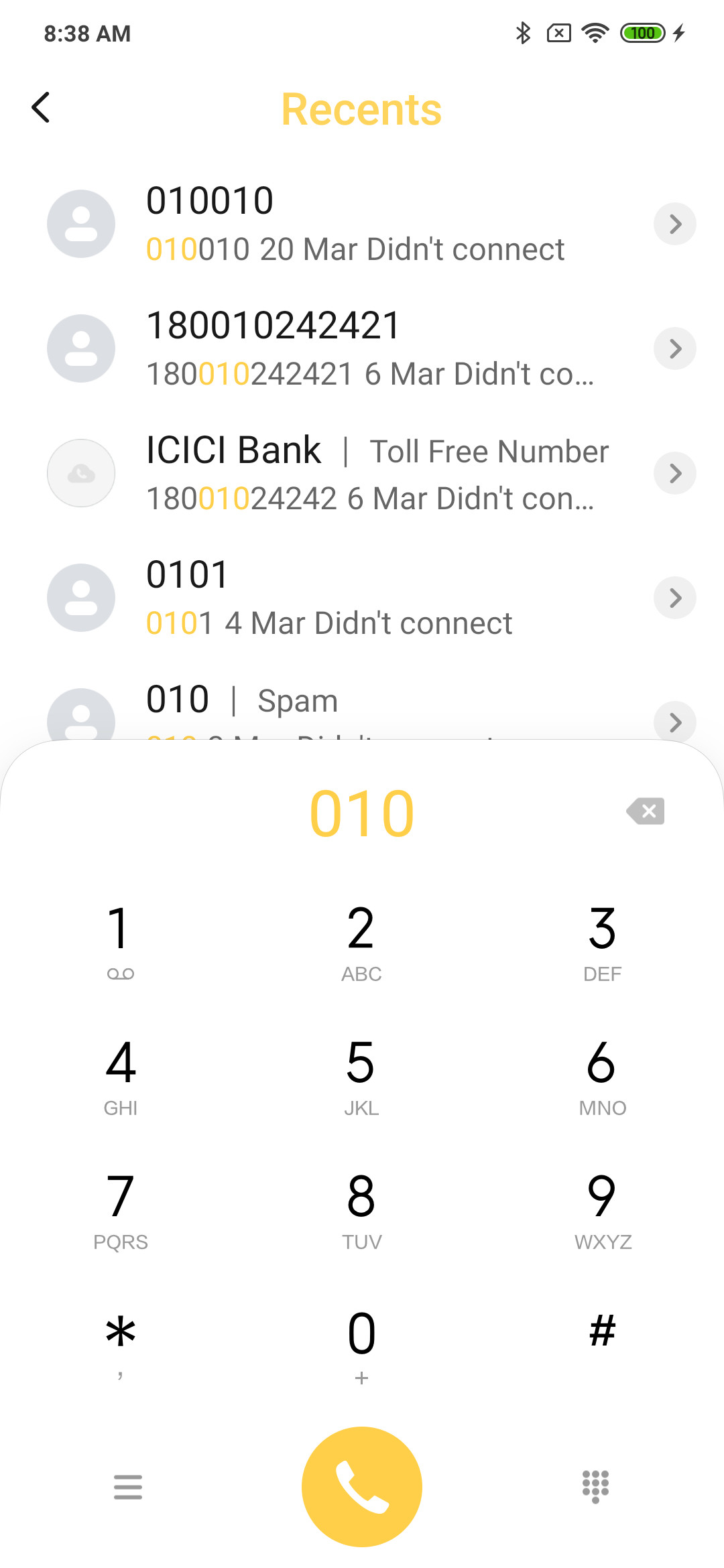The height and width of the screenshot is (1568, 724).
Task: Tap the 9 WXYZ key
Action: point(603,1210)
